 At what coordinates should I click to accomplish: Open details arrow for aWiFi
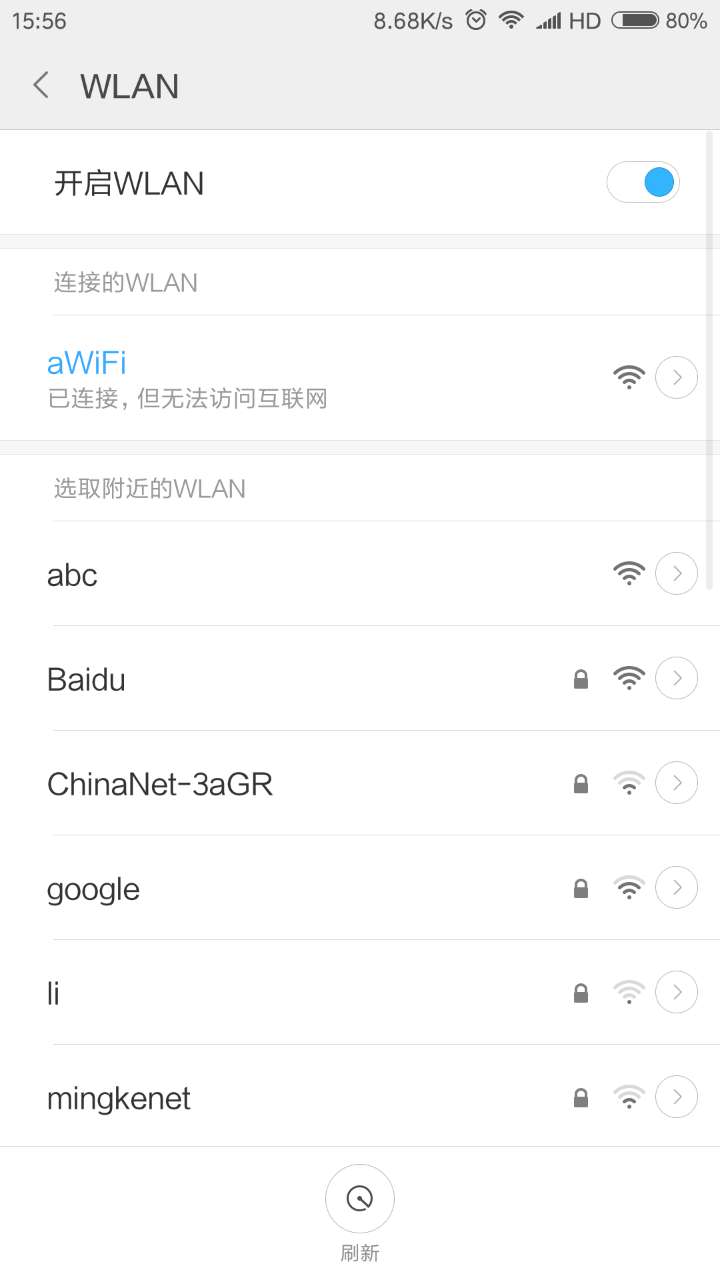[676, 378]
